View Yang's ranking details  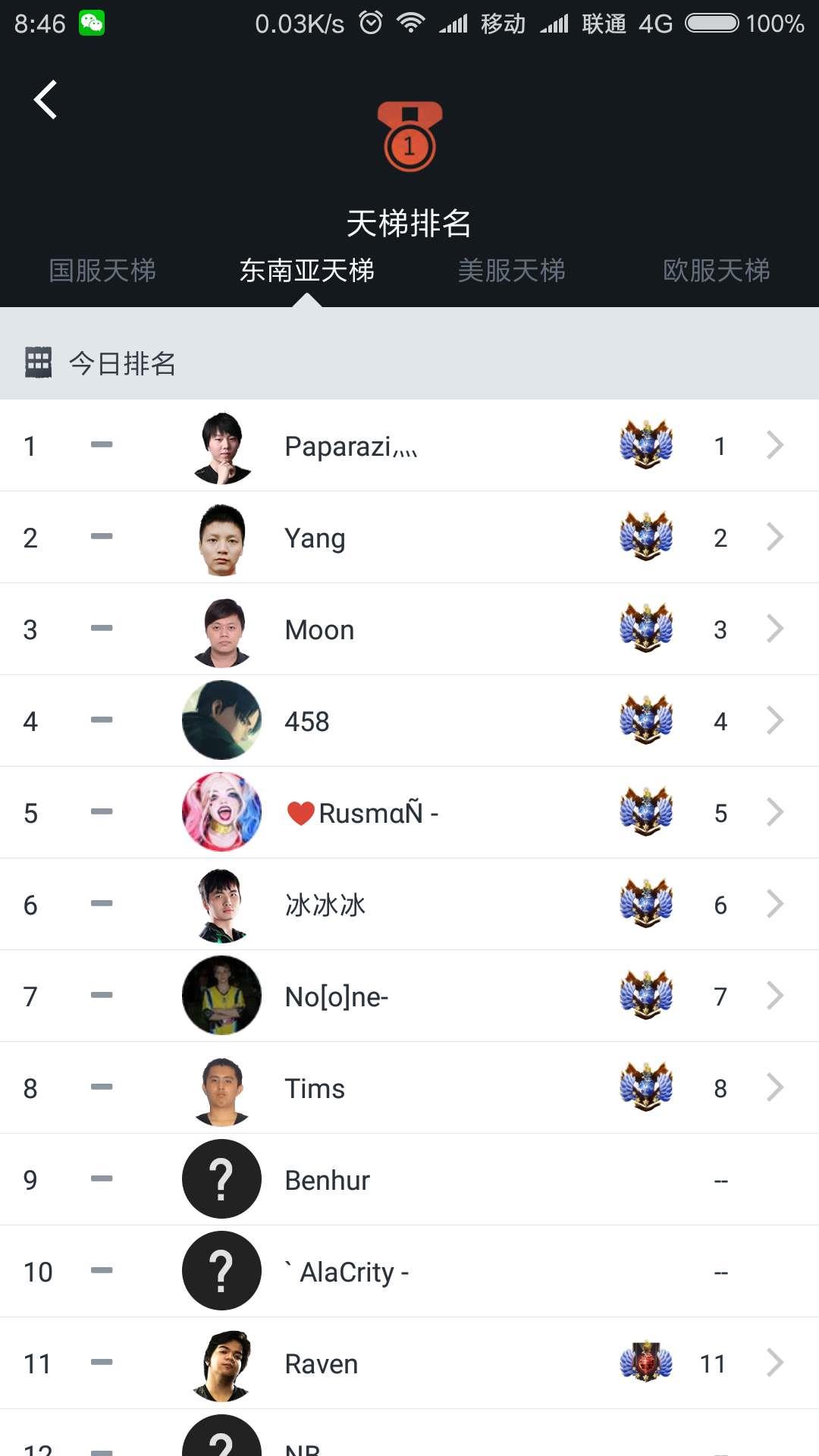[409, 538]
